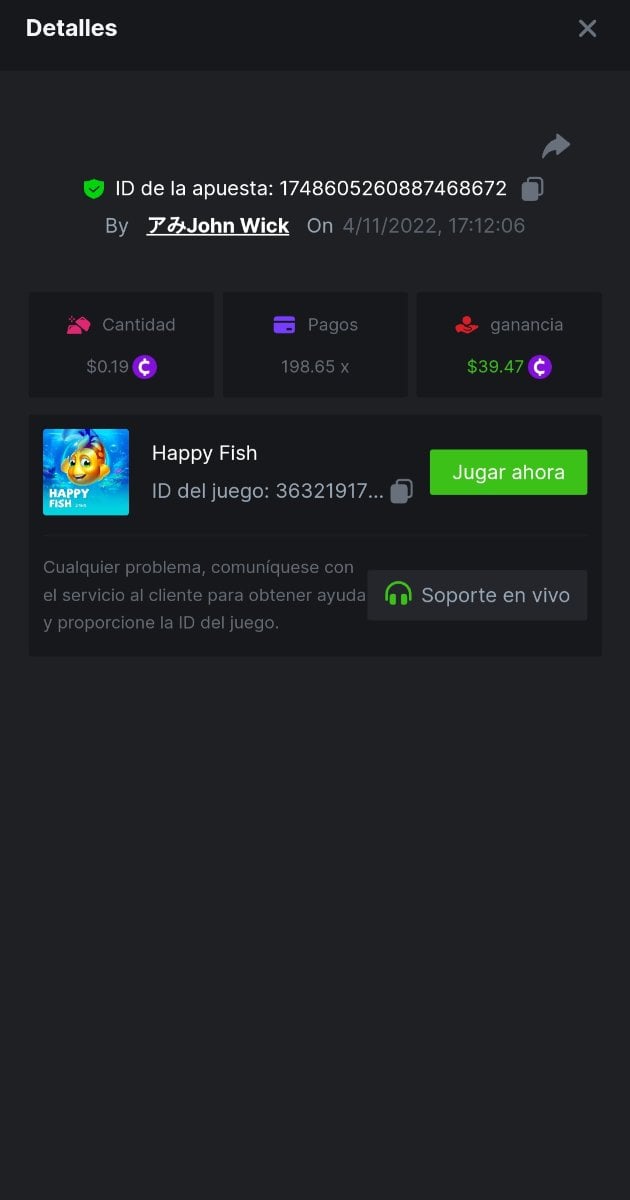
Task: Share this bet result
Action: pos(555,146)
